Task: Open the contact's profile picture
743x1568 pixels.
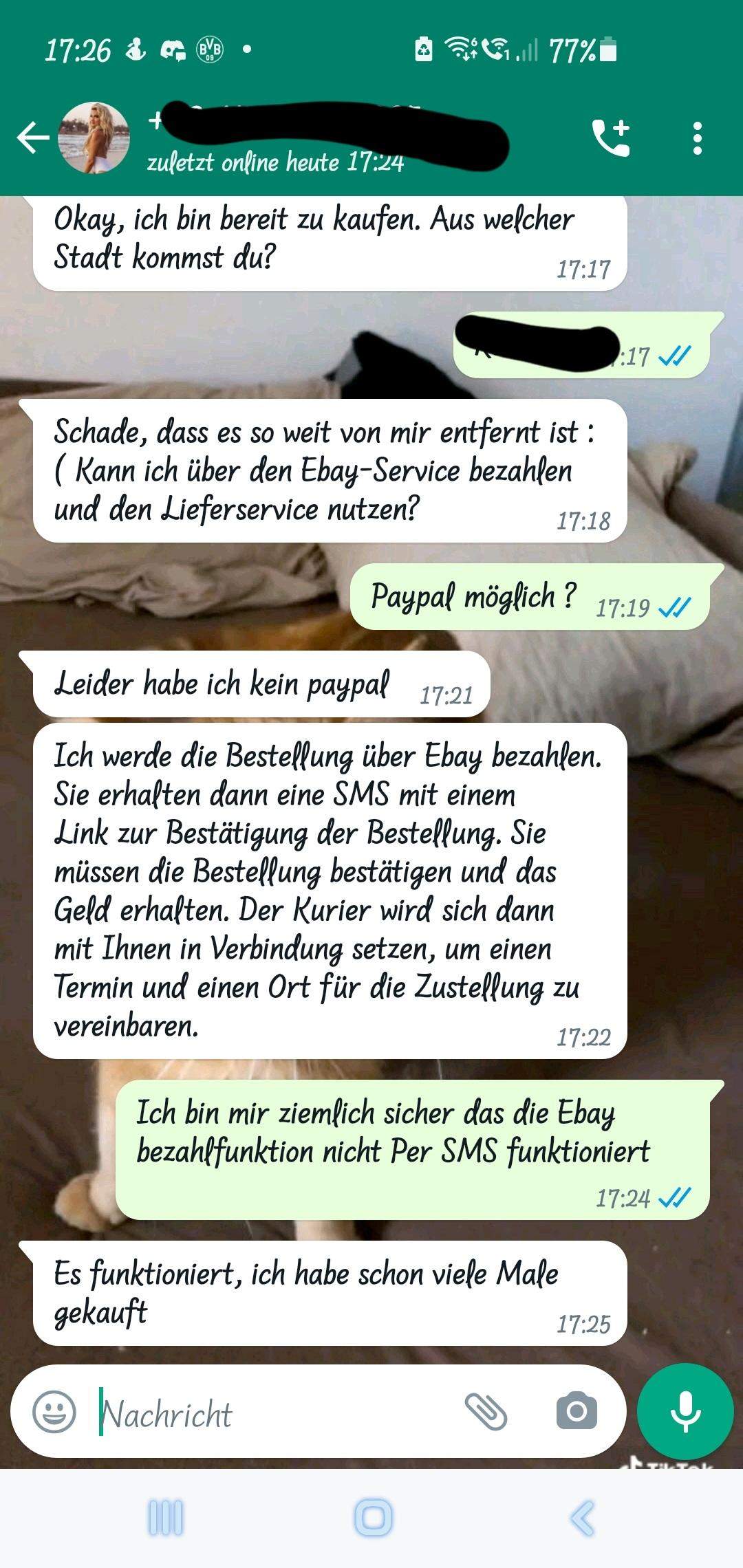Action: tap(93, 135)
